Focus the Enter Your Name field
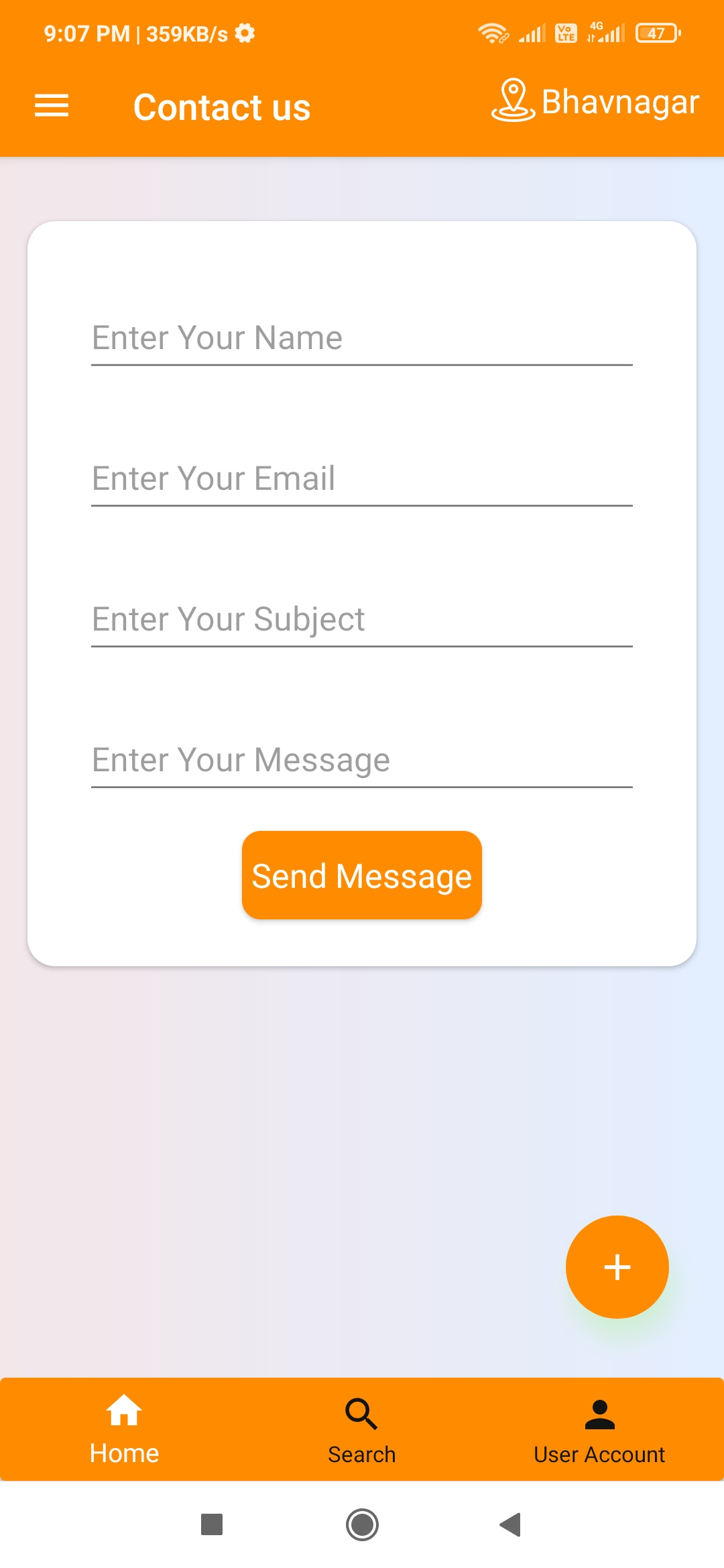Screen dimensions: 724x1568 361,338
